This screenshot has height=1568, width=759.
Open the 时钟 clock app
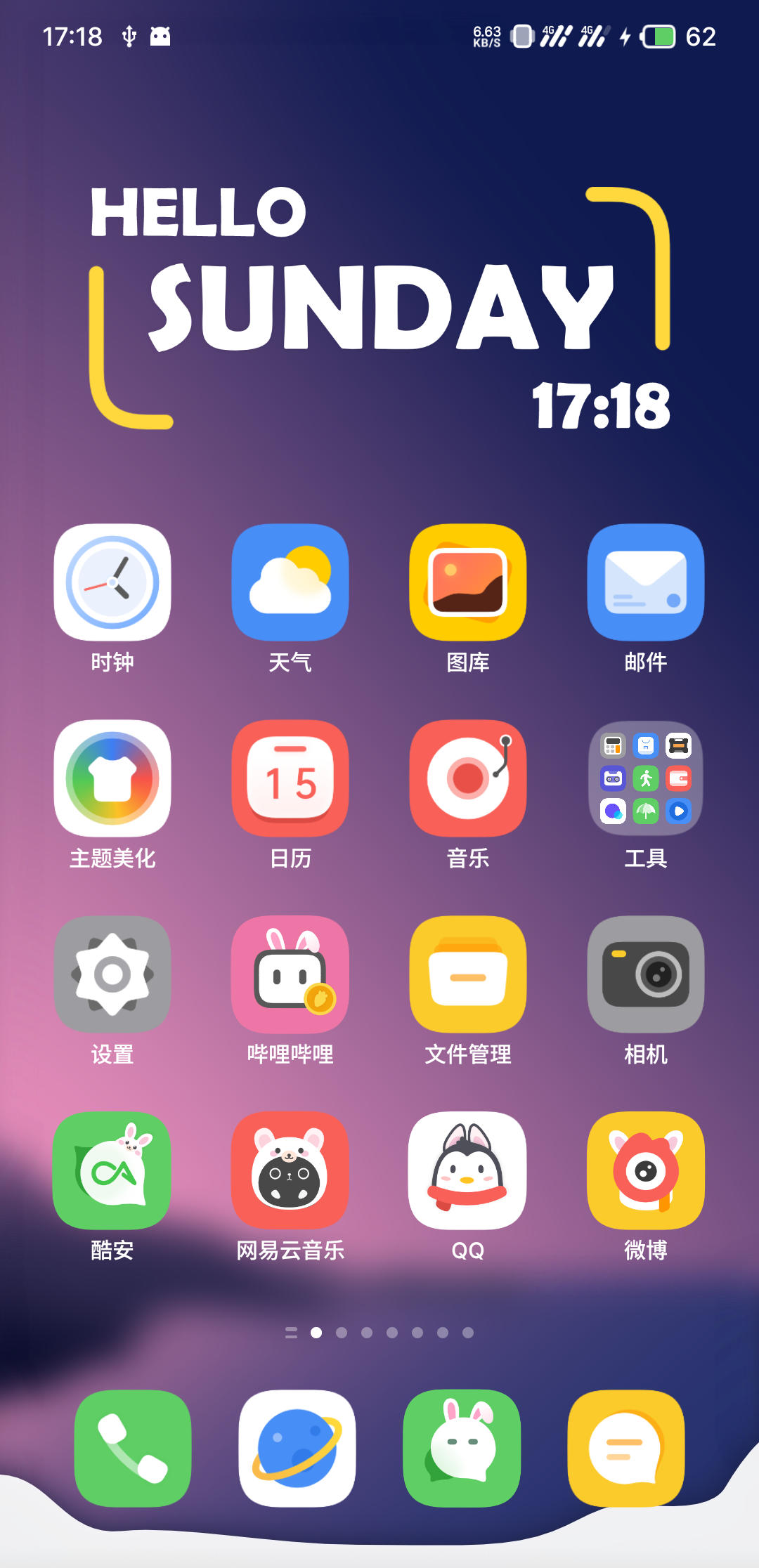click(x=112, y=582)
